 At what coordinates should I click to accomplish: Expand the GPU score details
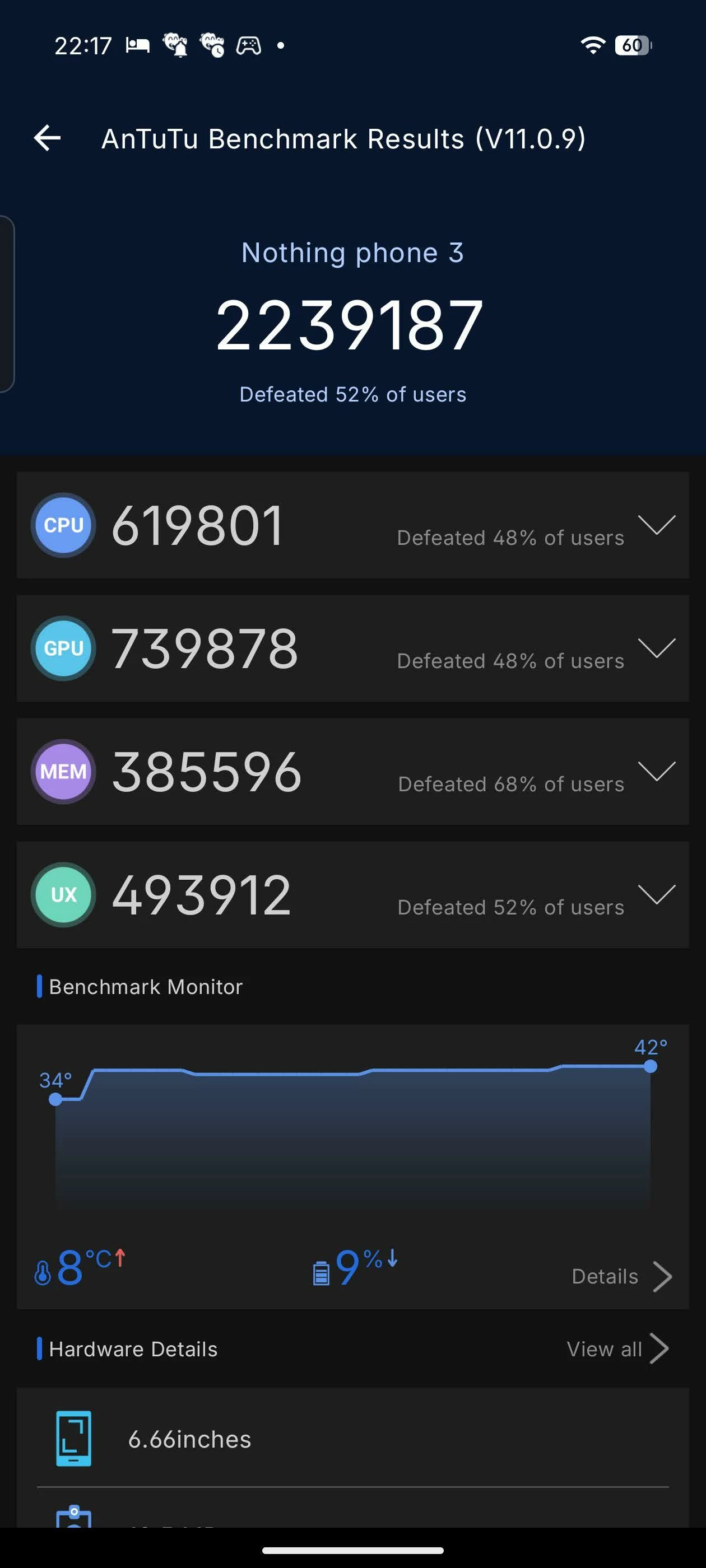point(656,648)
